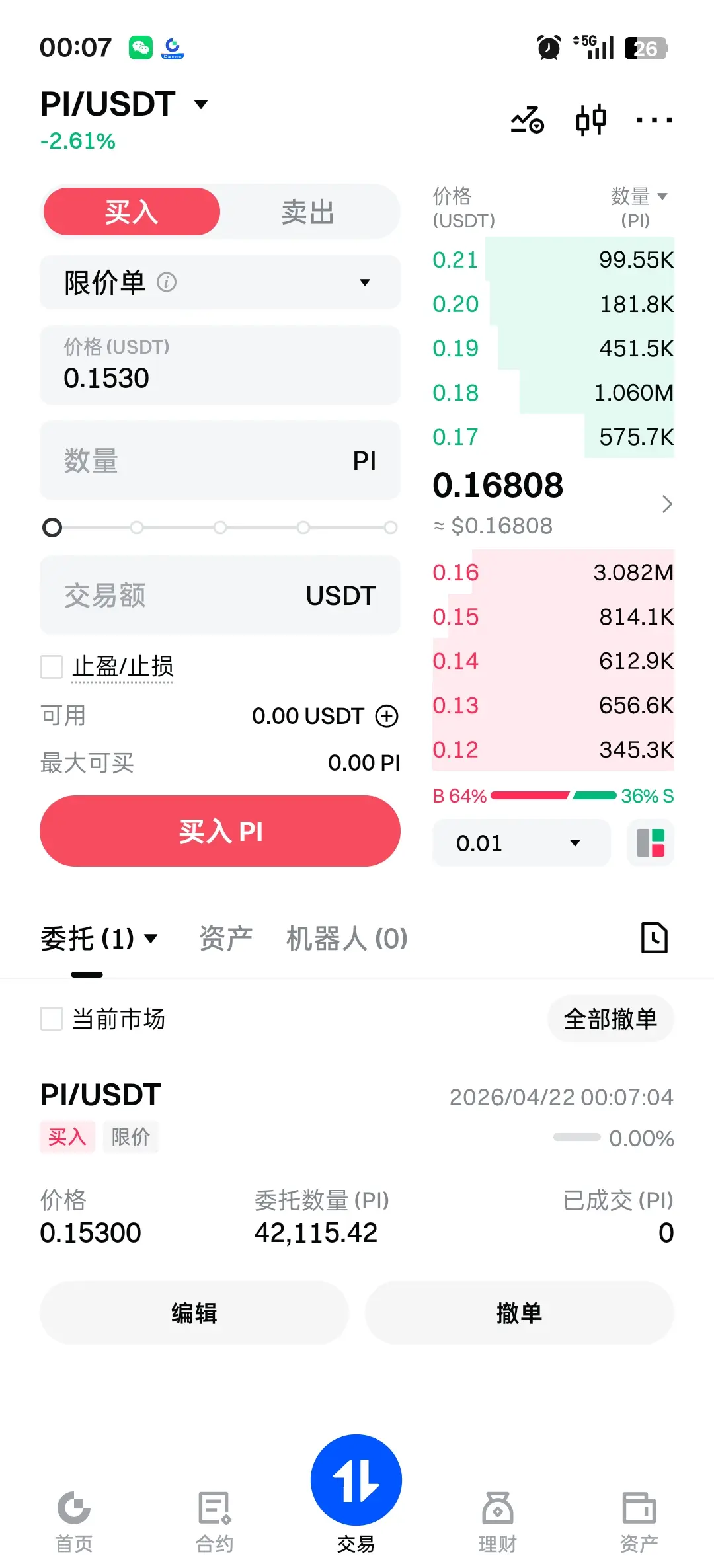This screenshot has width=714, height=1568.
Task: Switch to the 机器人 (0) tab
Action: click(346, 939)
